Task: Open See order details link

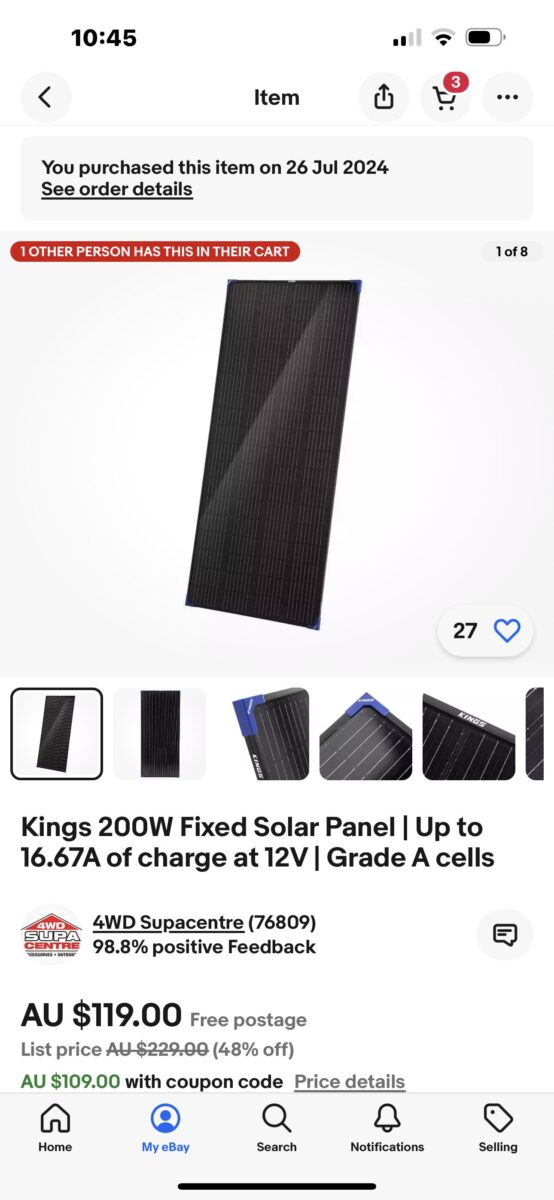Action: [x=117, y=189]
